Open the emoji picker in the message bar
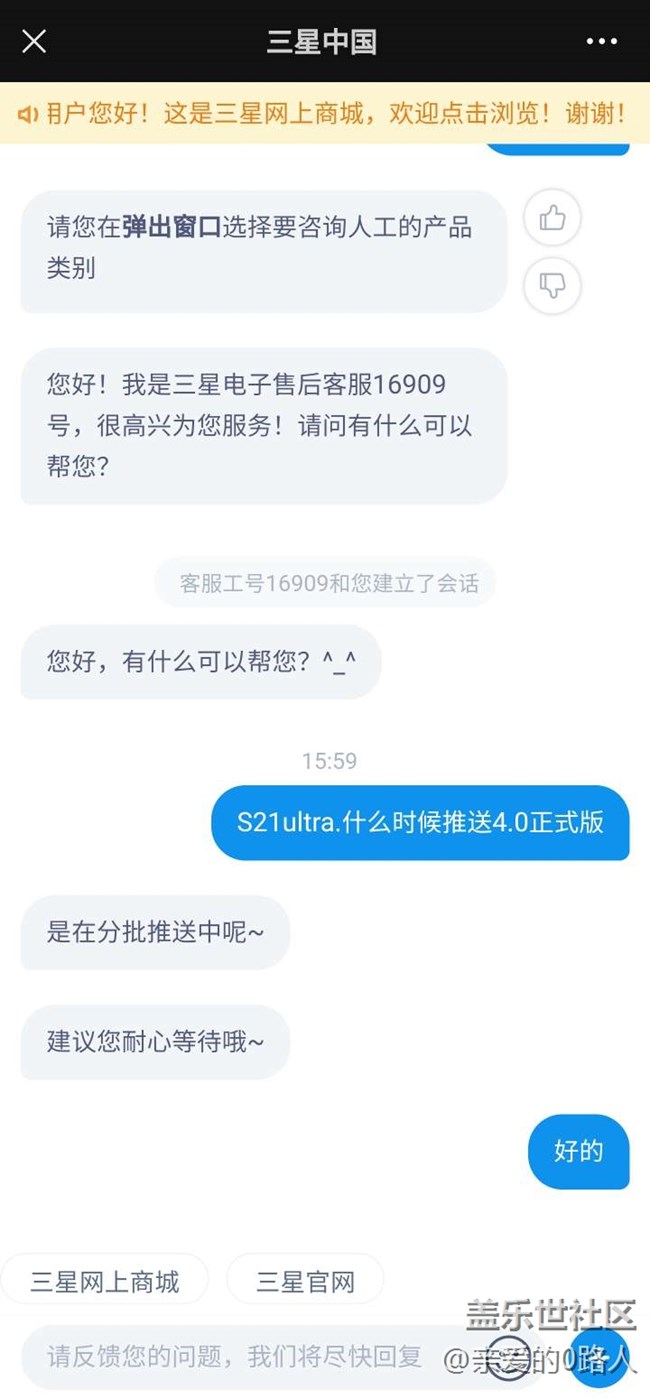The width and height of the screenshot is (650, 1399). coord(511,1357)
